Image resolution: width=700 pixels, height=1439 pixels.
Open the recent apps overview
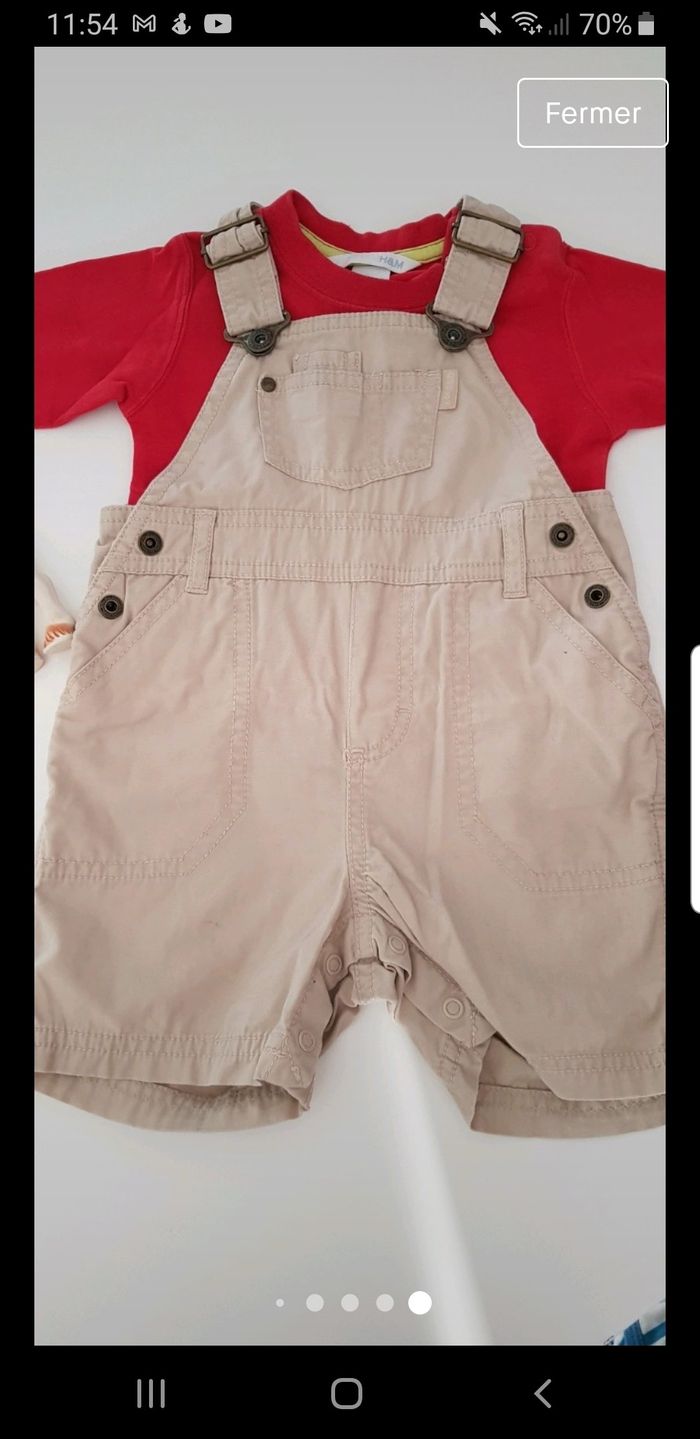[x=151, y=1393]
